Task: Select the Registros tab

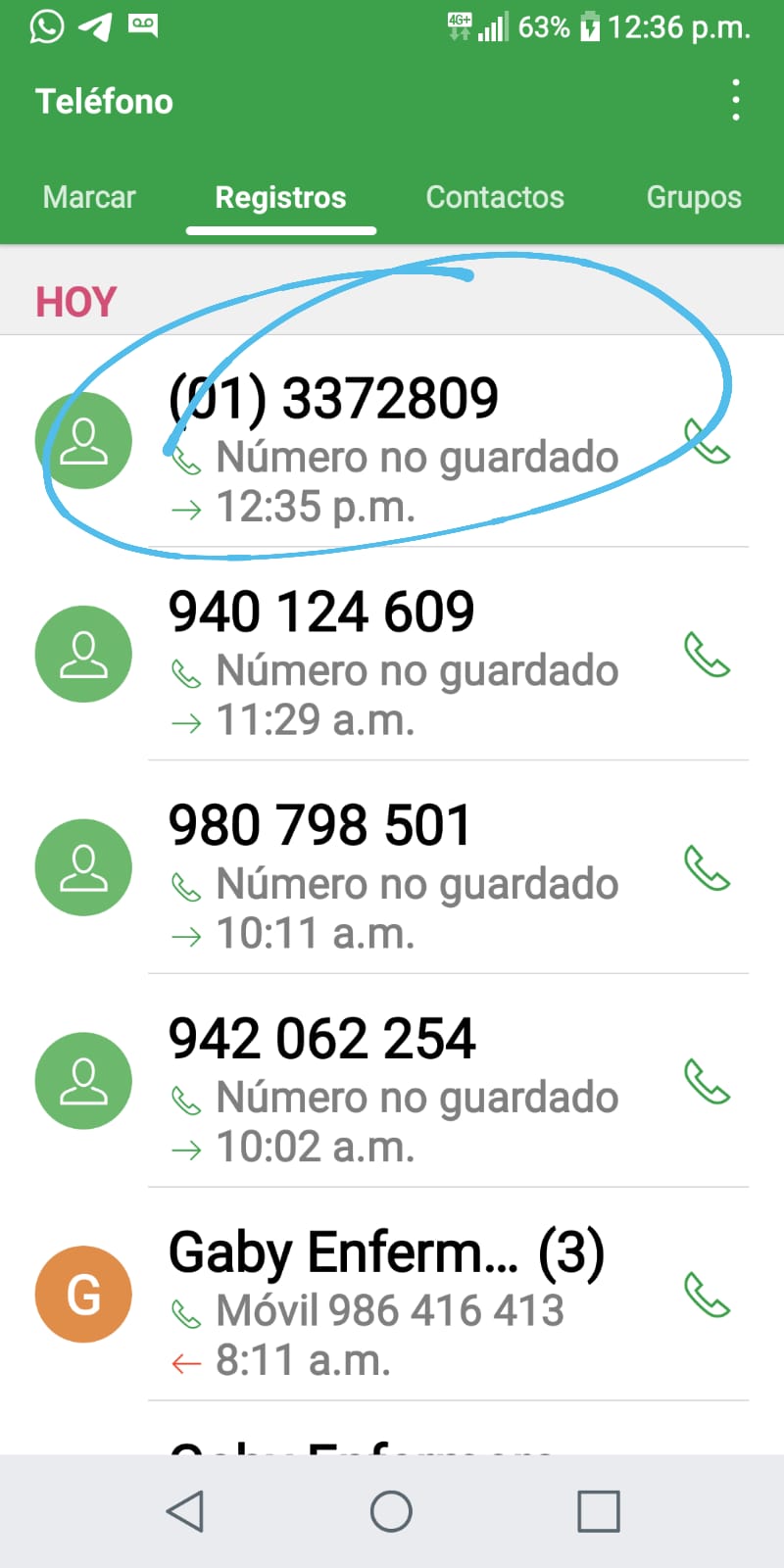Action: [280, 197]
